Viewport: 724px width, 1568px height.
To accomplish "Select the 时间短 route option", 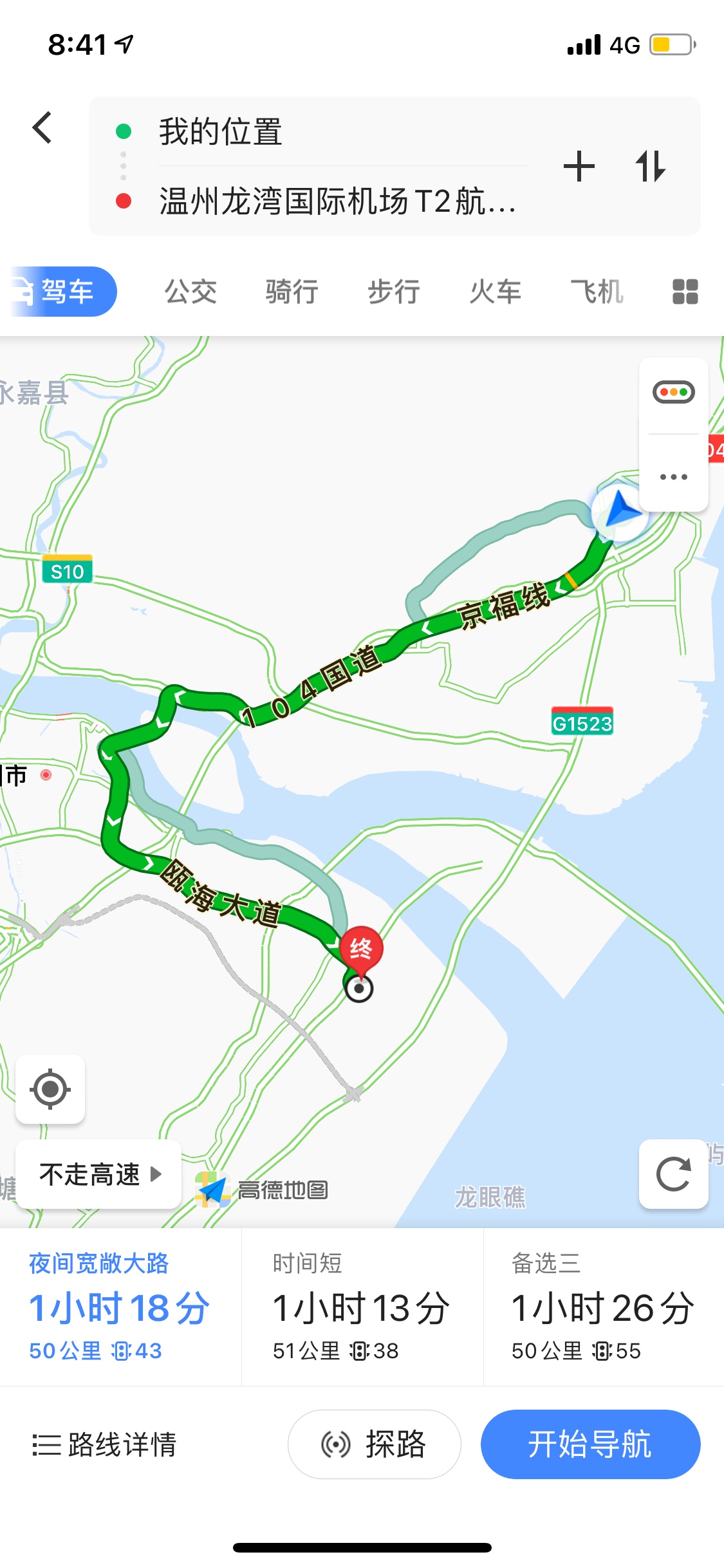I will click(362, 1307).
